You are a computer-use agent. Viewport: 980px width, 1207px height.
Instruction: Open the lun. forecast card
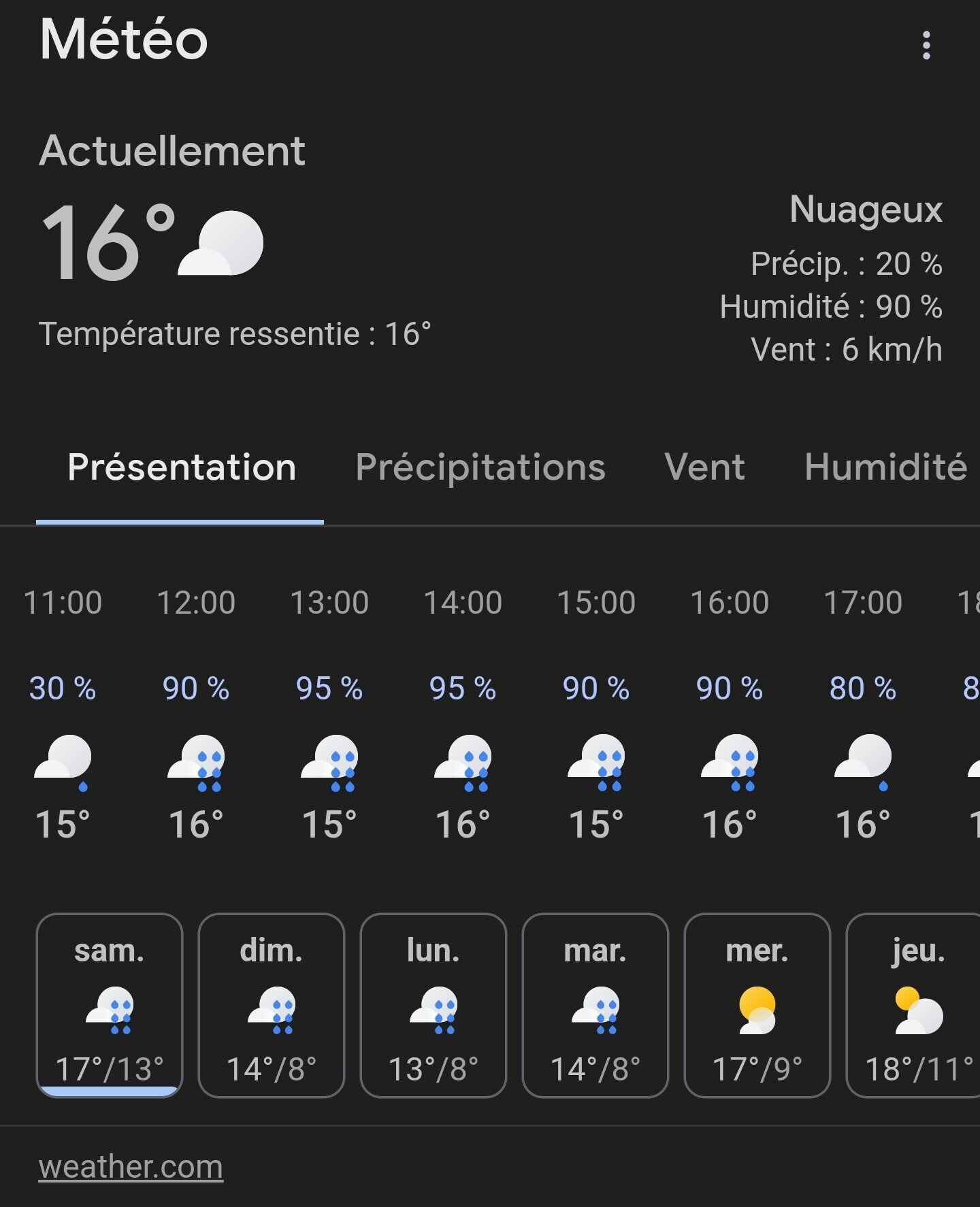coord(434,1005)
